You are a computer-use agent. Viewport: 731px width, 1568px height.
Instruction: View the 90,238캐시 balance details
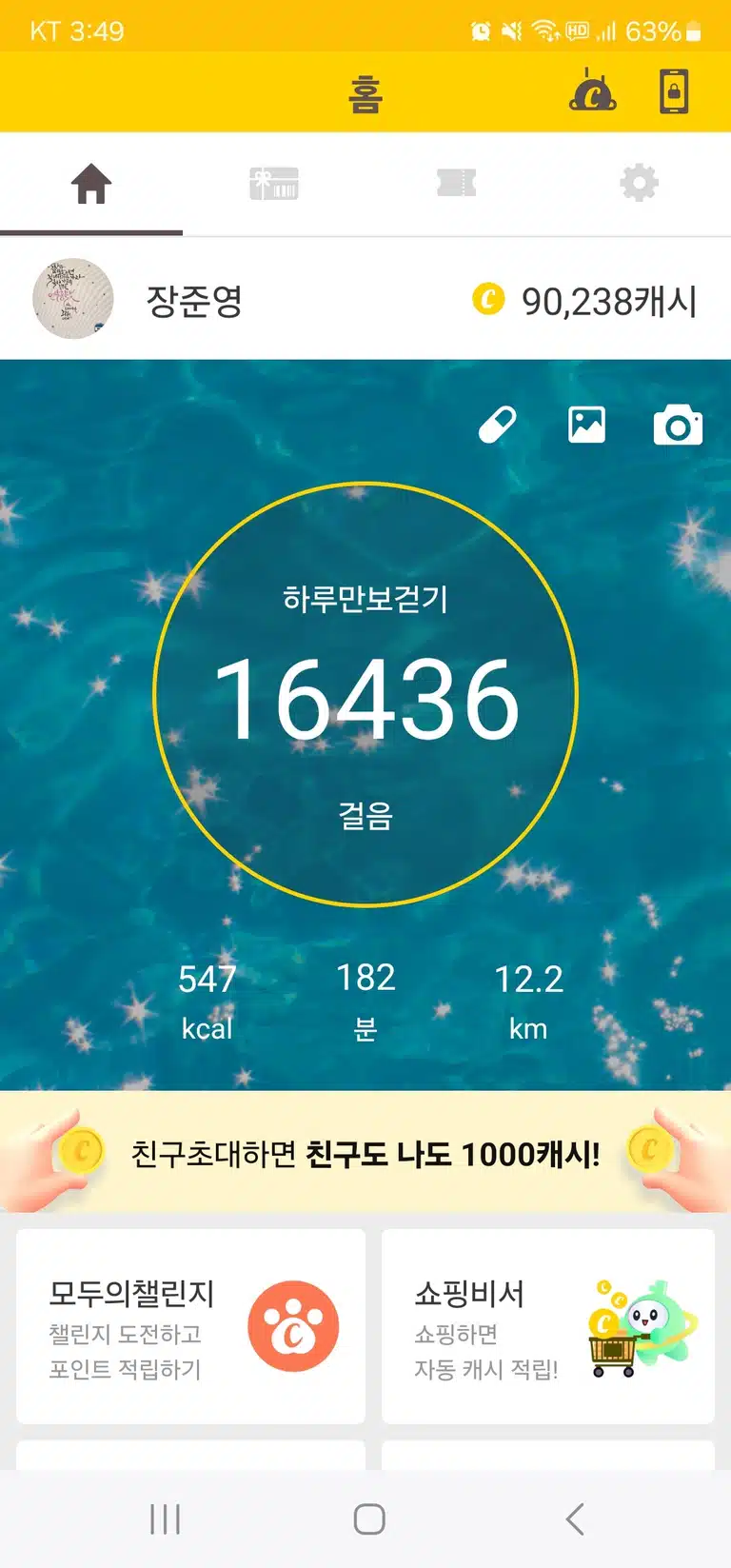point(585,301)
